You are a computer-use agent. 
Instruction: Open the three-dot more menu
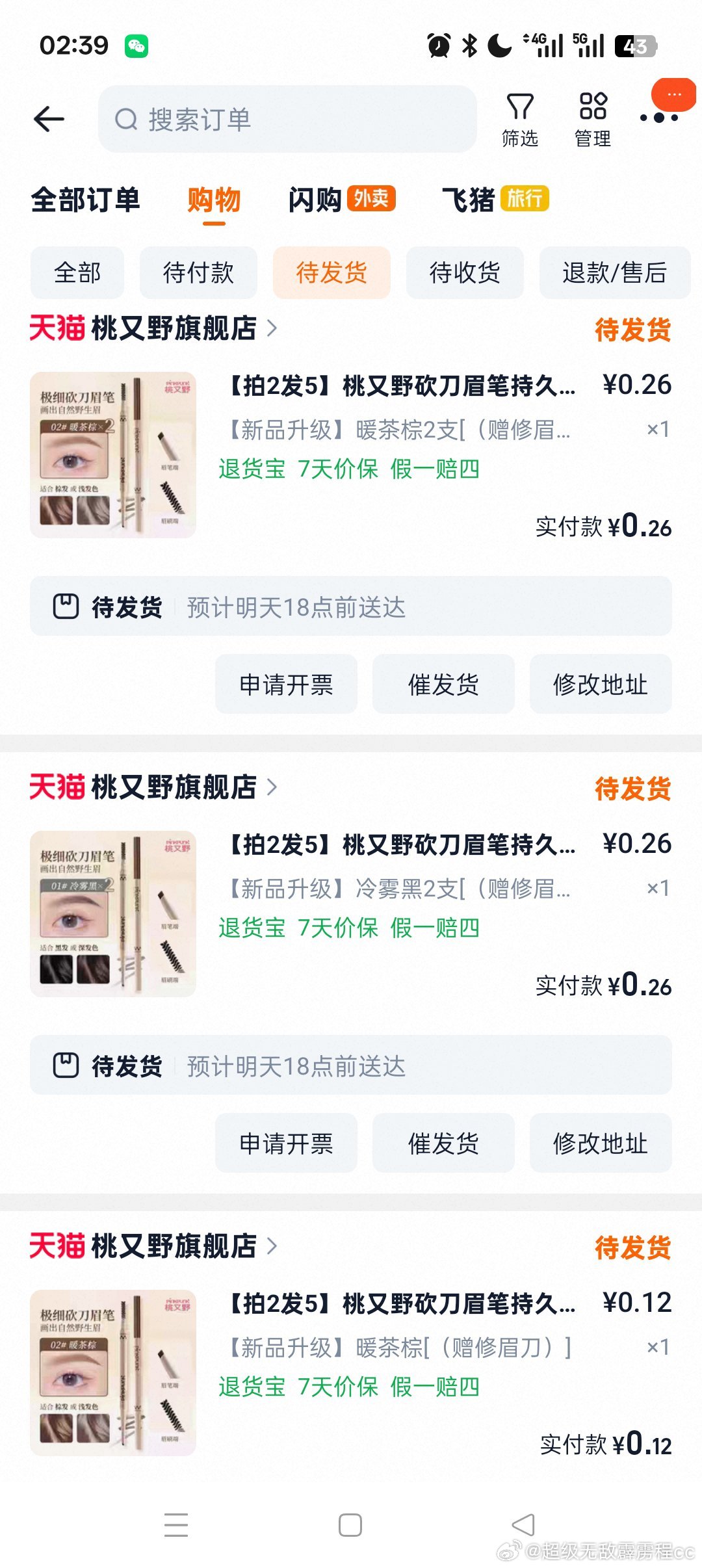pyautogui.click(x=658, y=118)
